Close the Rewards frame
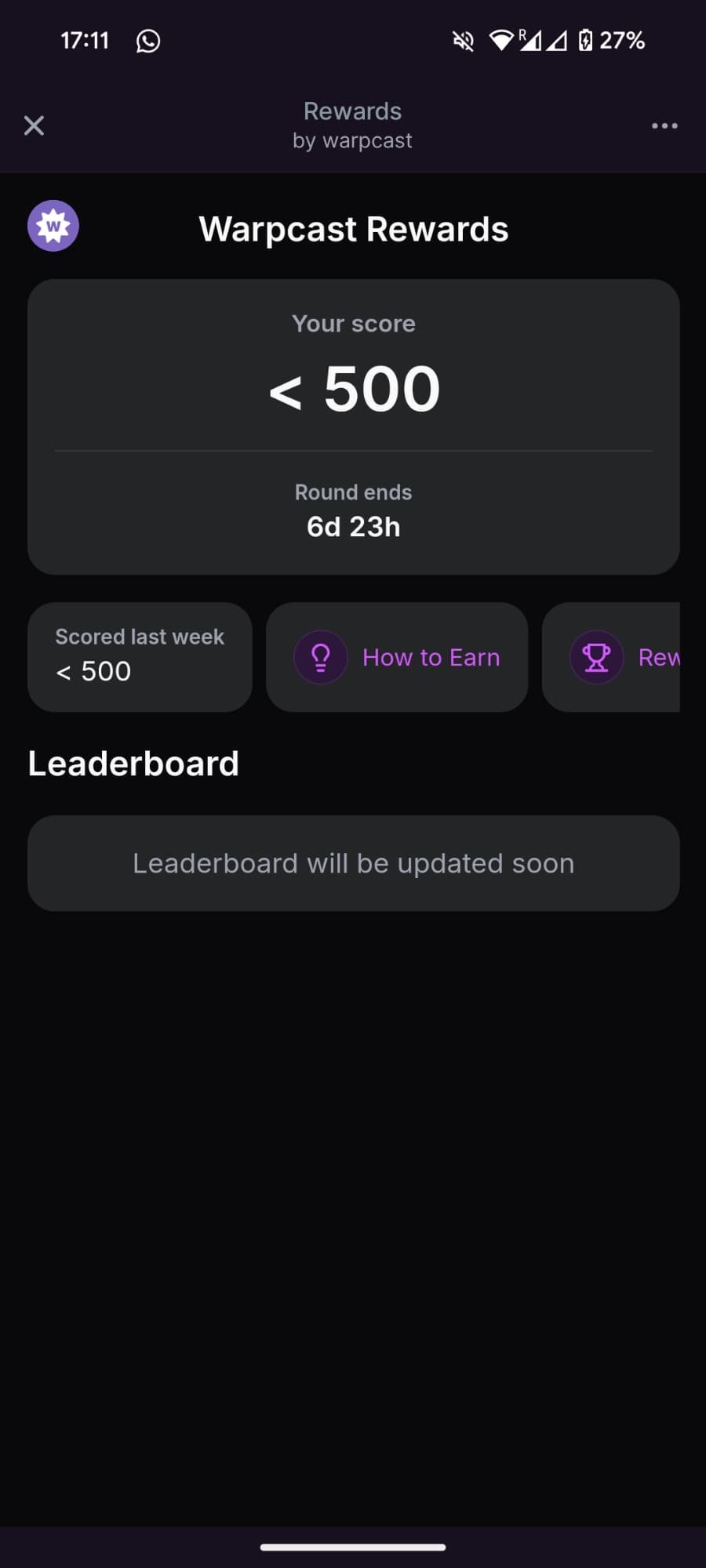706x1568 pixels. tap(34, 125)
